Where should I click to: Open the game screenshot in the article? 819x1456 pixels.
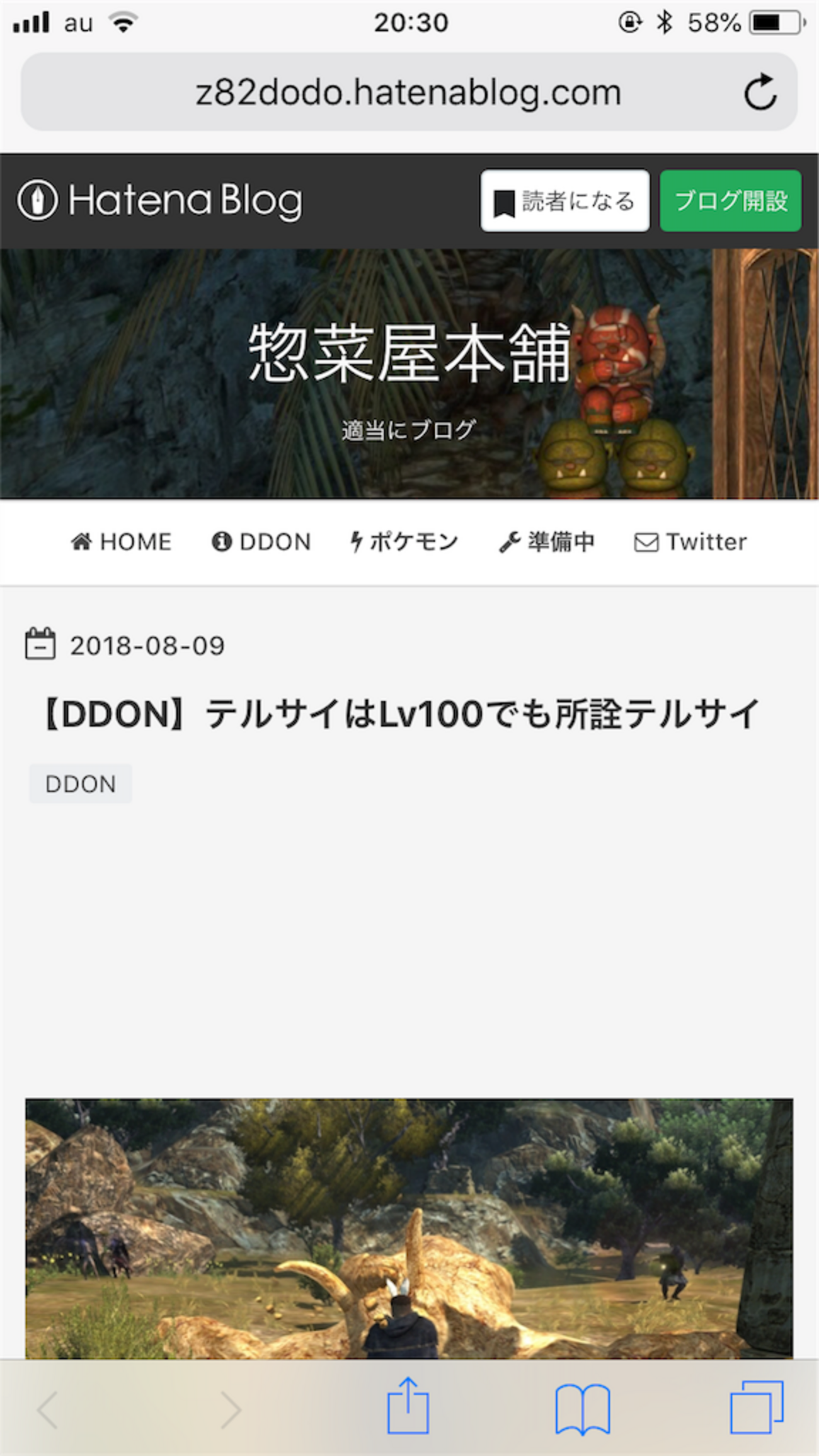click(x=408, y=1227)
